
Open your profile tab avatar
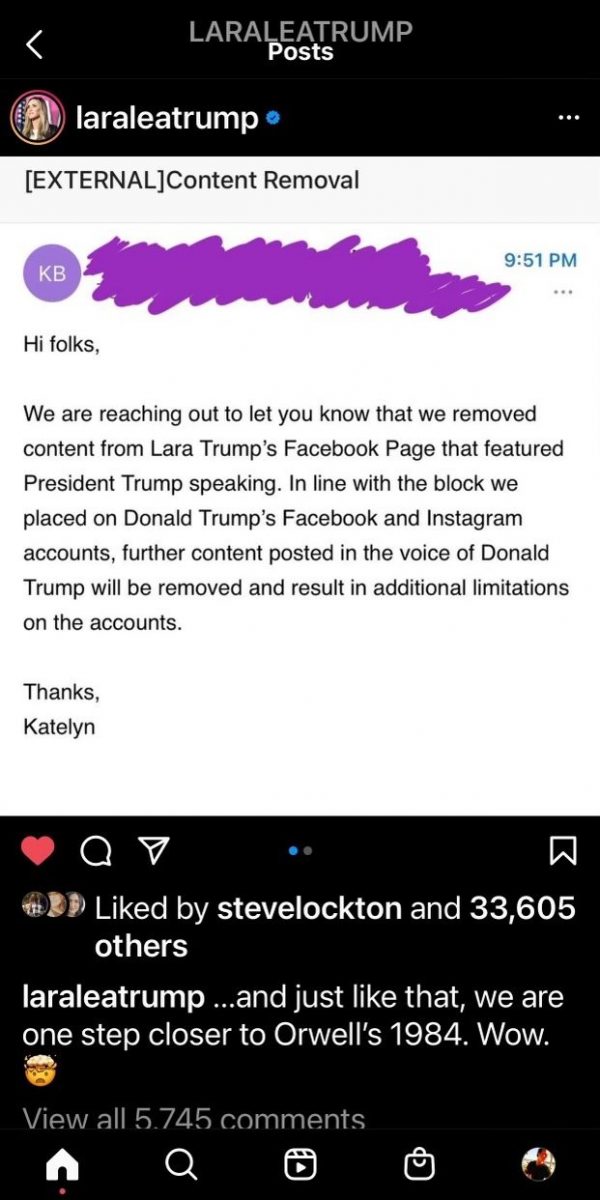tap(538, 1164)
